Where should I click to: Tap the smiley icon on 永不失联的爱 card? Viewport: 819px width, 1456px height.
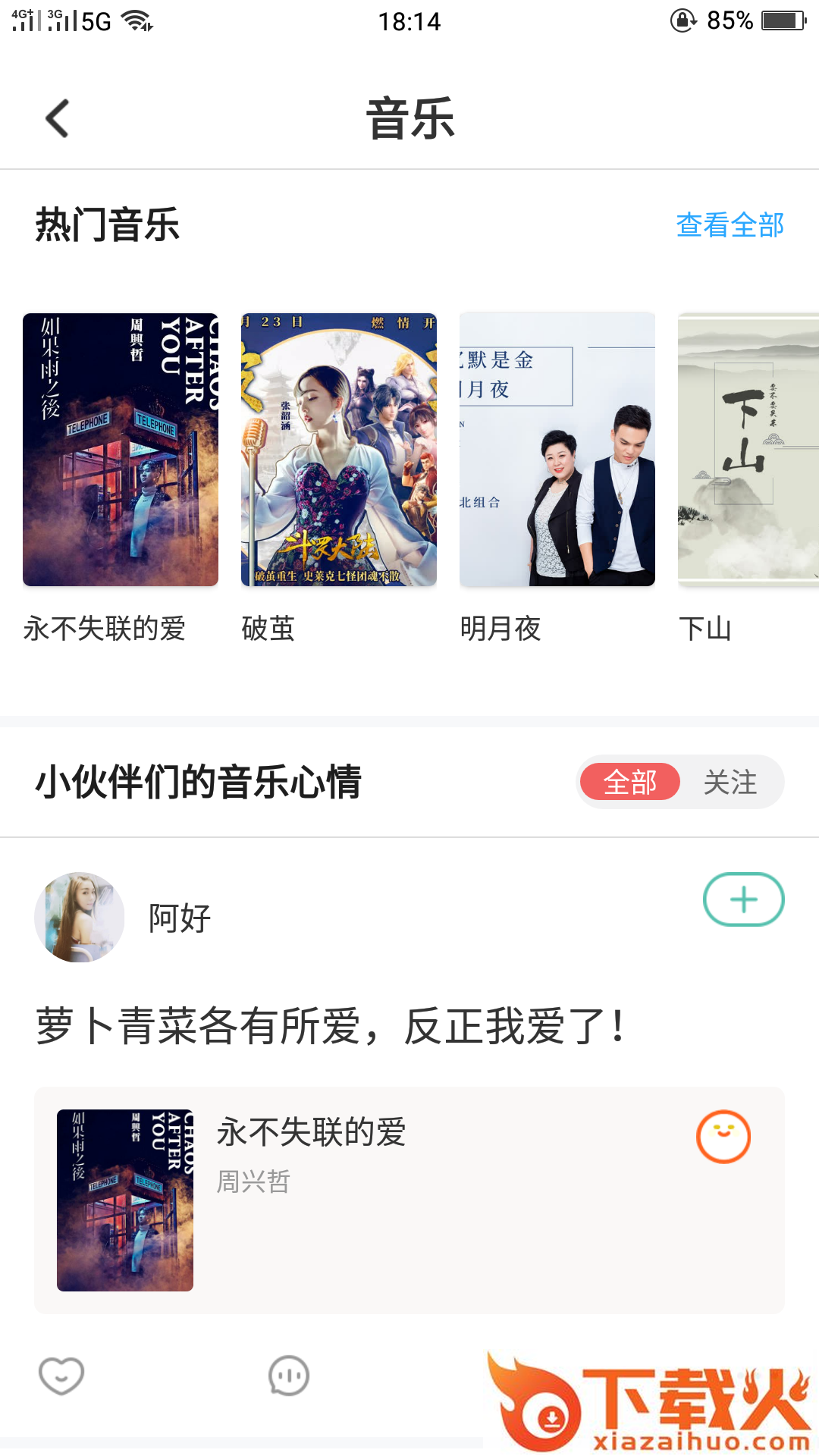tap(723, 1137)
